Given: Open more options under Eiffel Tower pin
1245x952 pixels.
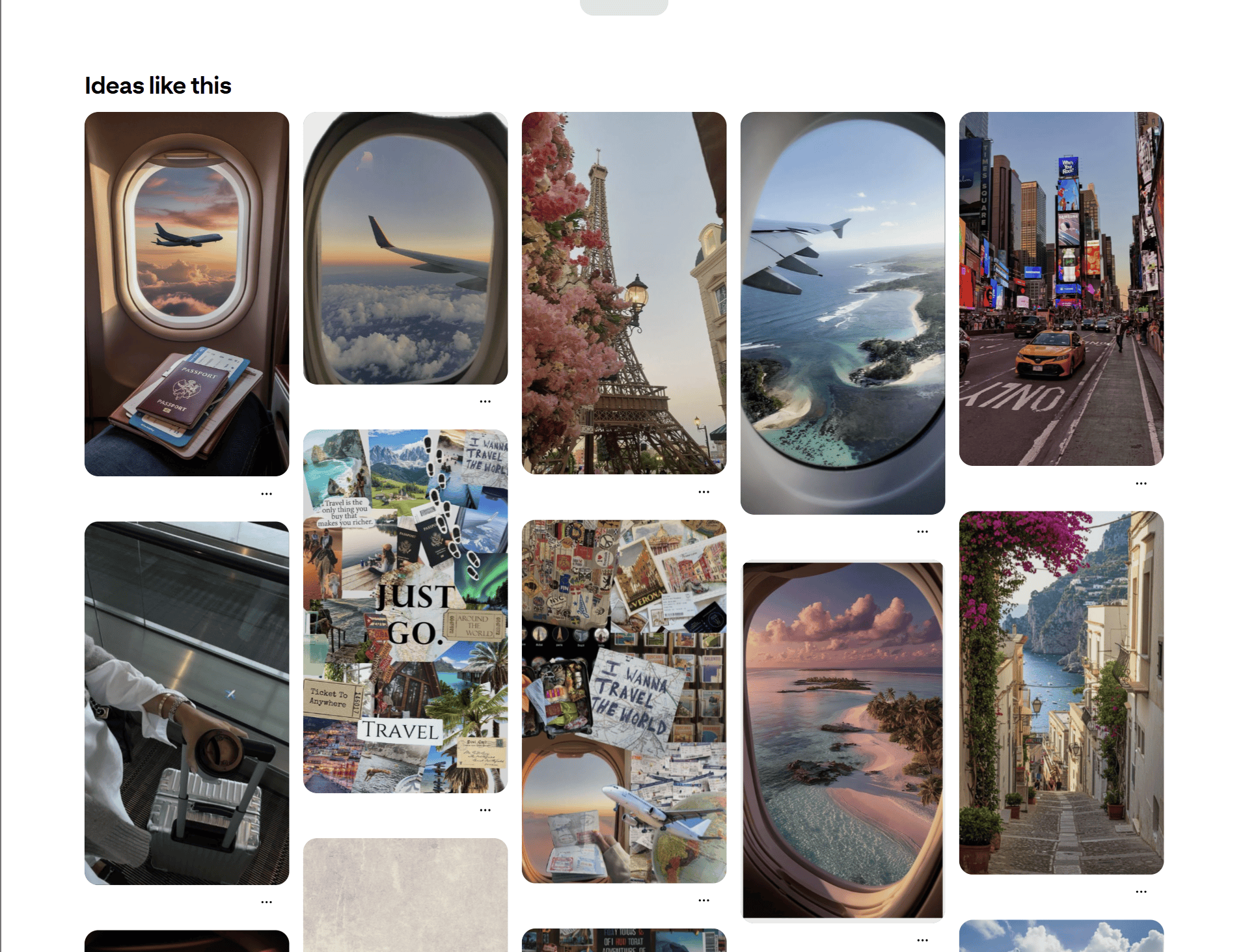Looking at the screenshot, I should [704, 492].
